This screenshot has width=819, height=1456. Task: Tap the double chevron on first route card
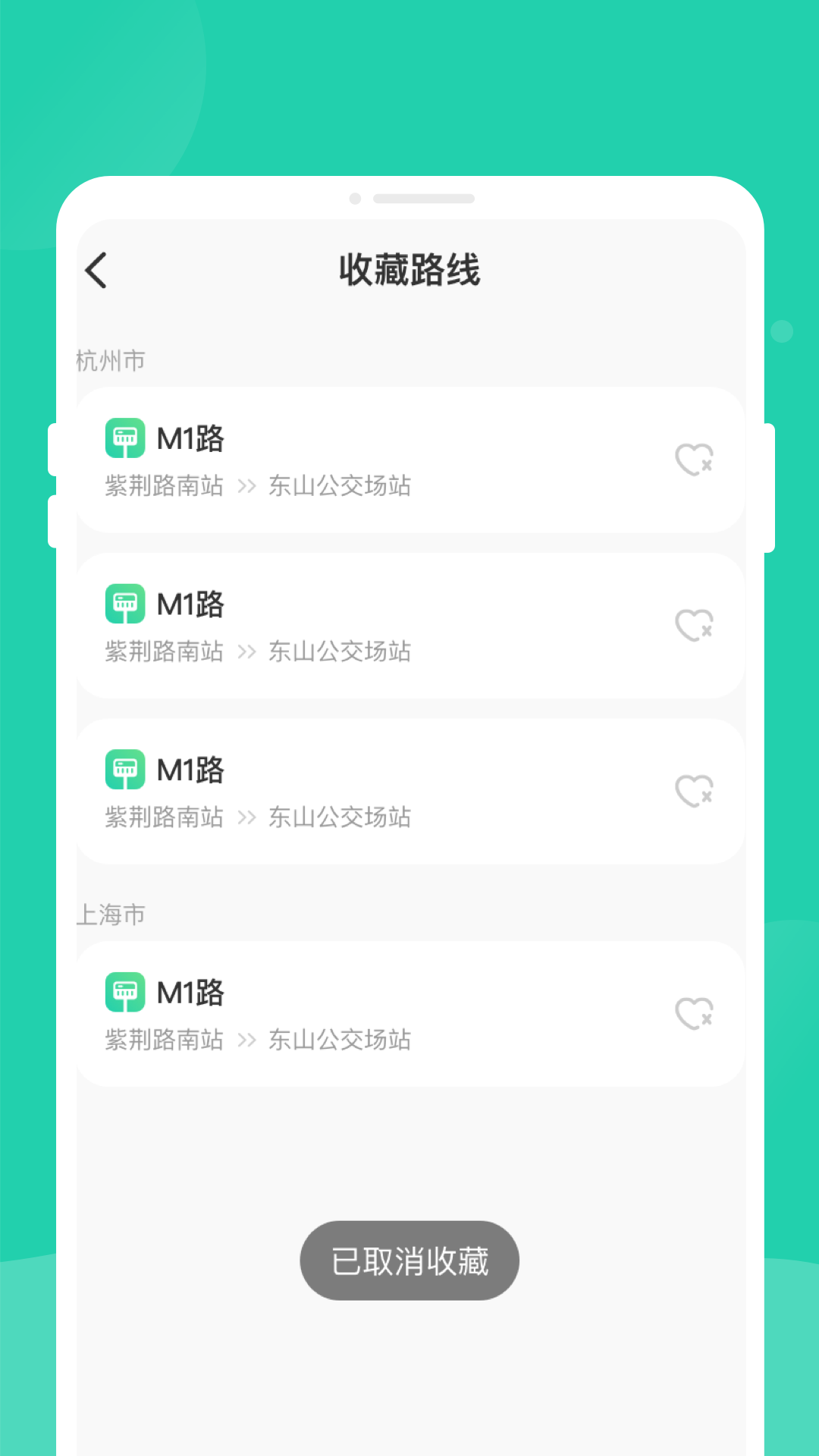pos(246,485)
